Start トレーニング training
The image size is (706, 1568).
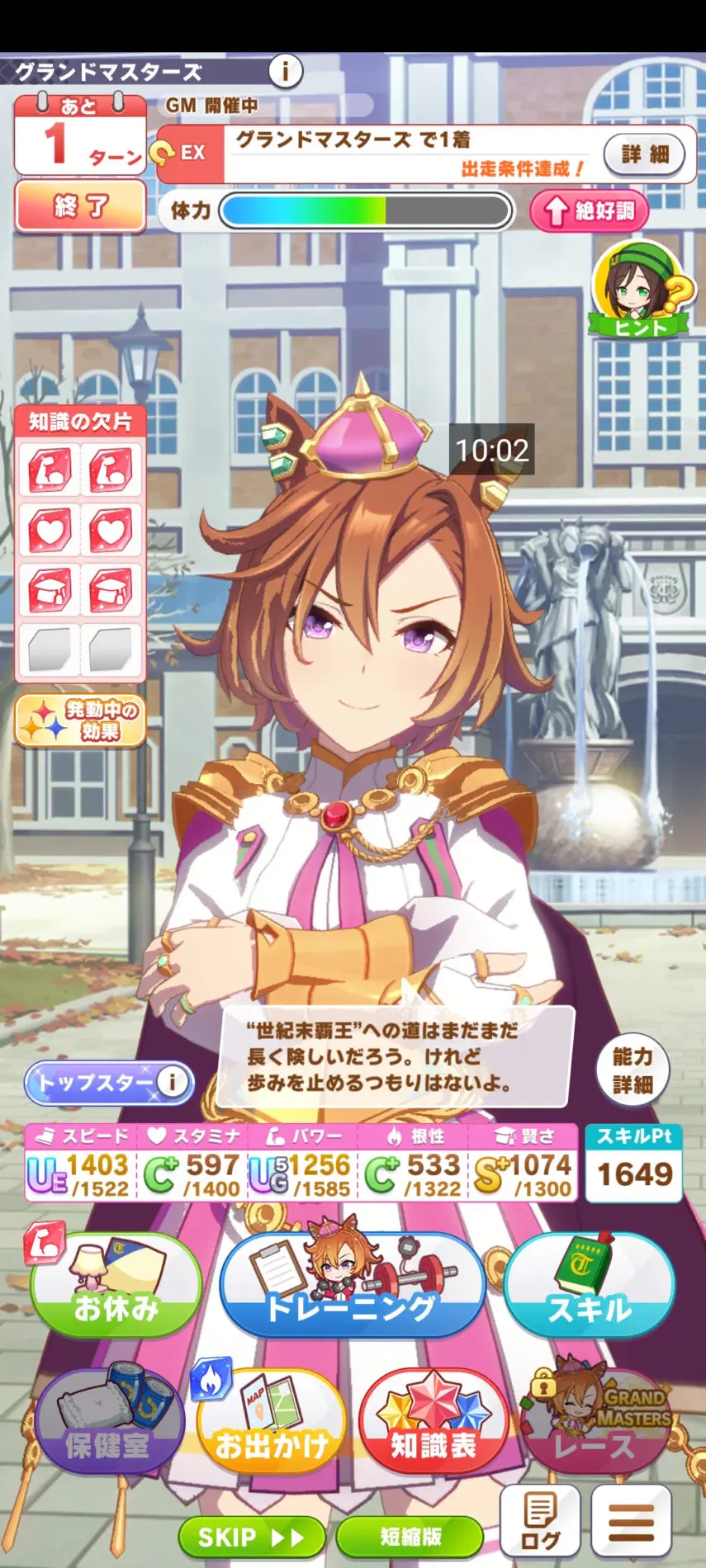(x=353, y=1287)
